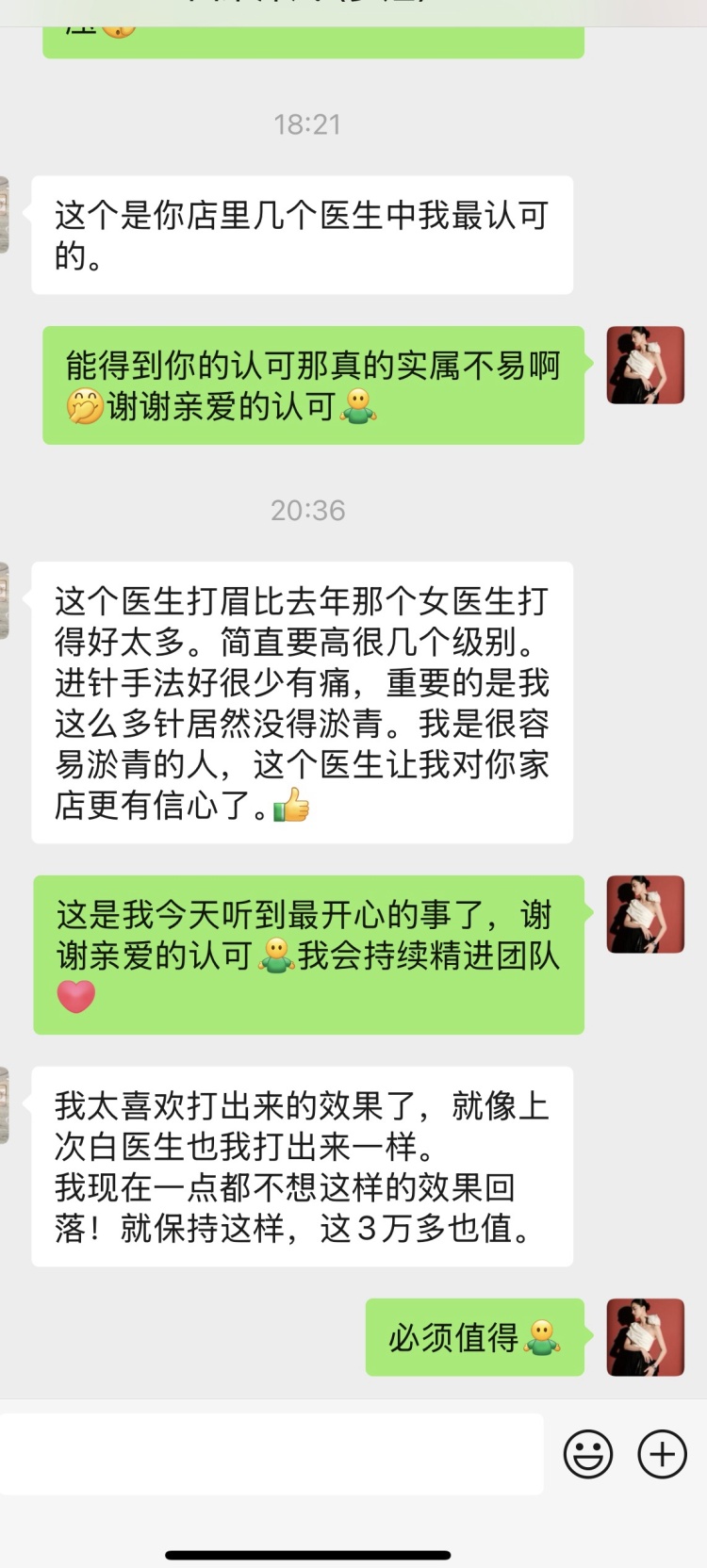The height and width of the screenshot is (1568, 707).
Task: Open the emoji sticker panel
Action: coord(588,1454)
